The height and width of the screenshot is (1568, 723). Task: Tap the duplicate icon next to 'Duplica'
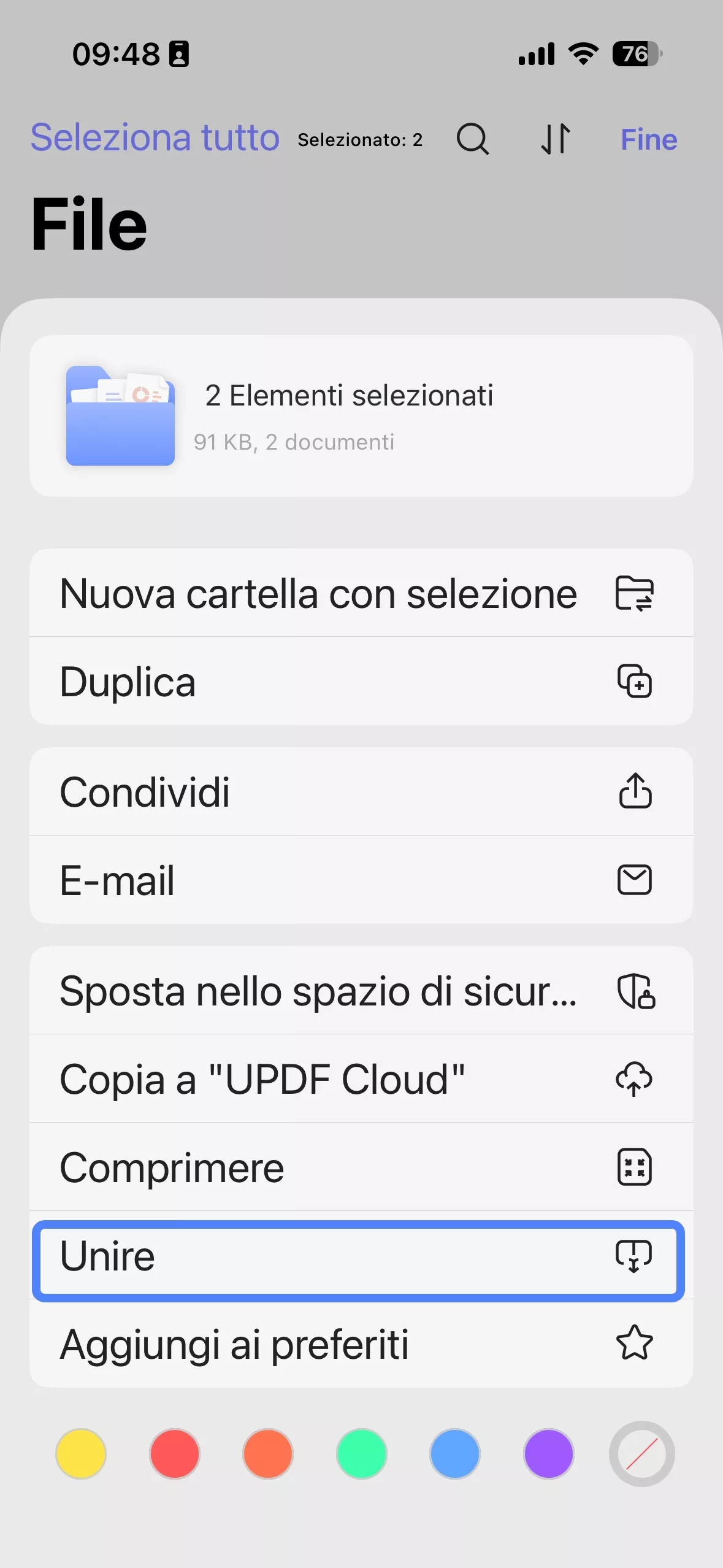coord(635,681)
